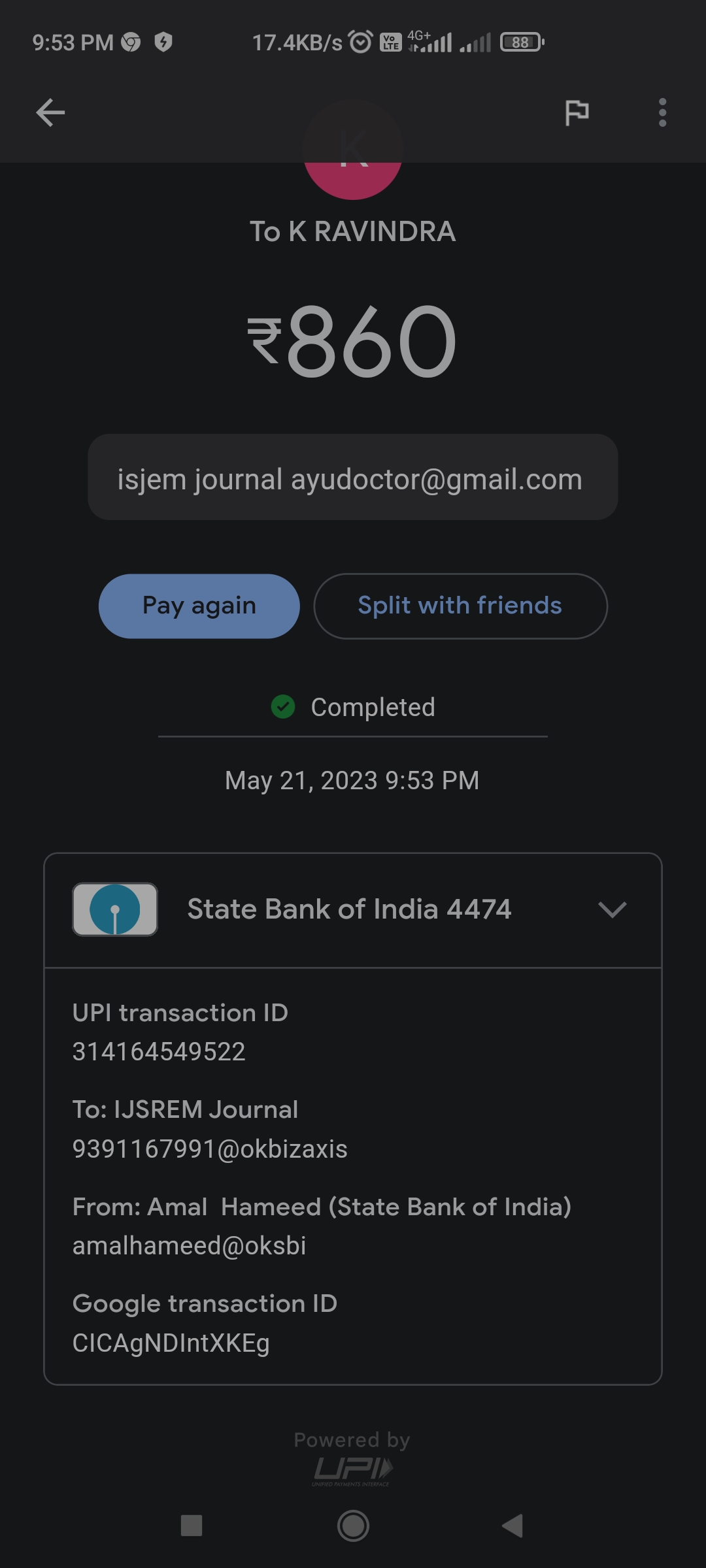The height and width of the screenshot is (1568, 706).
Task: Open the three-dot overflow menu
Action: [662, 112]
